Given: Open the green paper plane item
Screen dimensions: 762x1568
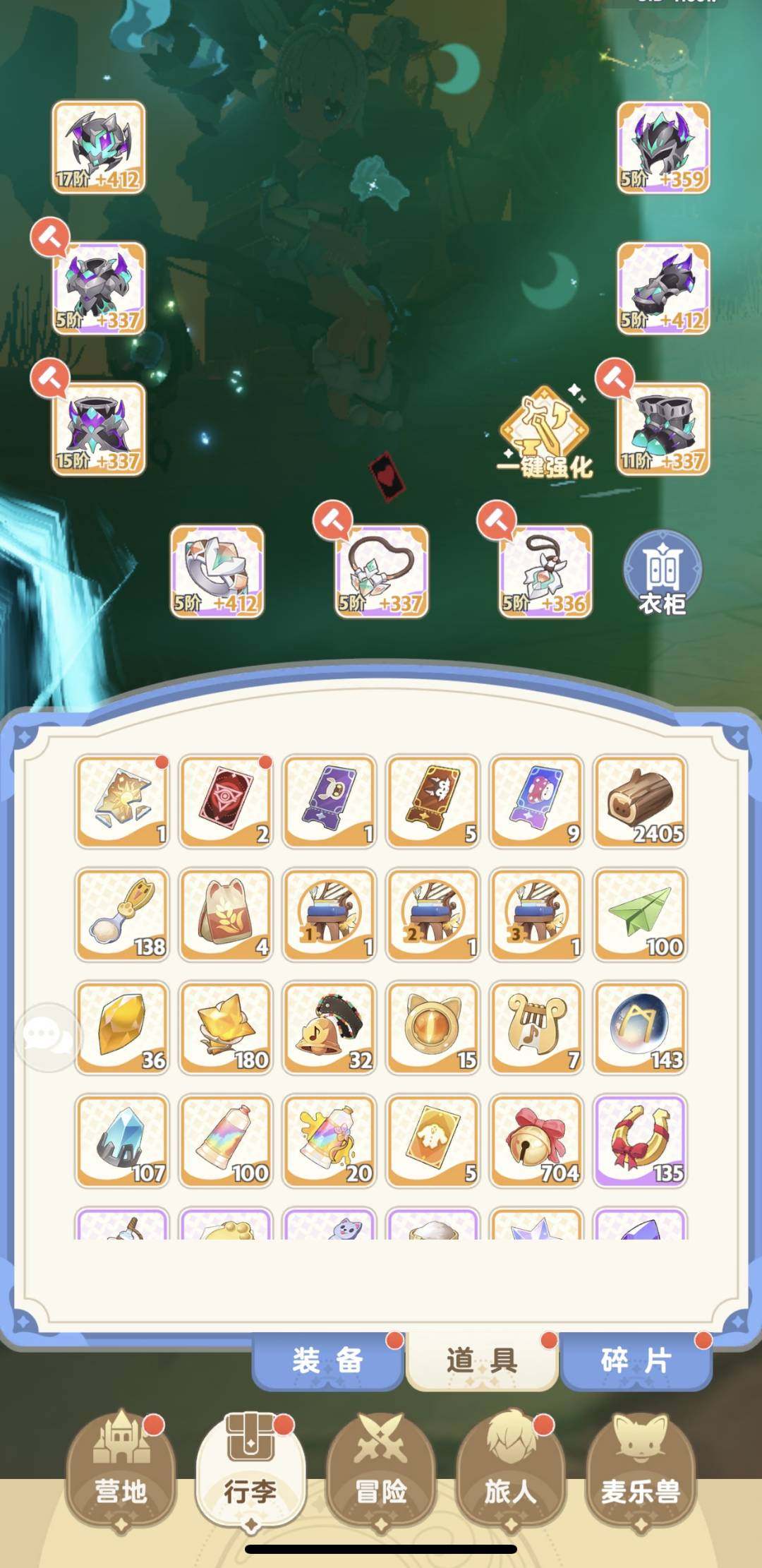Looking at the screenshot, I should click(x=640, y=914).
